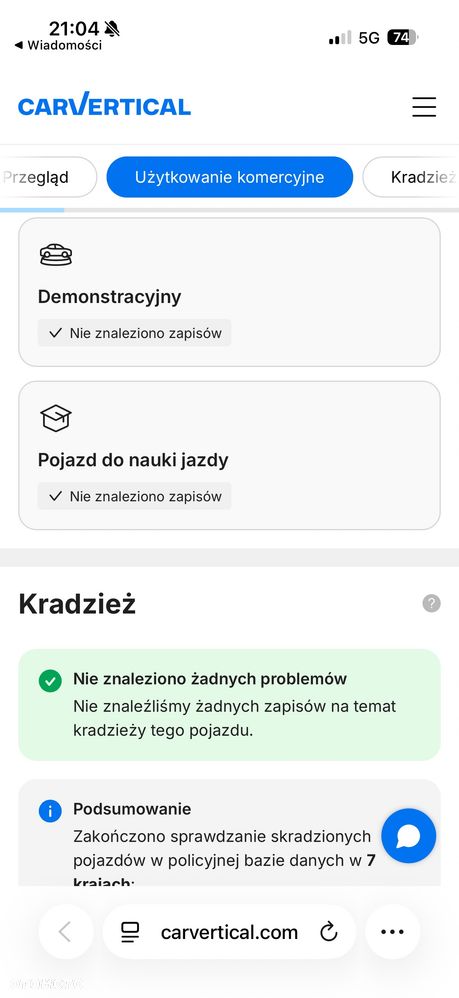Open the page settings icon in address bar

(130, 932)
